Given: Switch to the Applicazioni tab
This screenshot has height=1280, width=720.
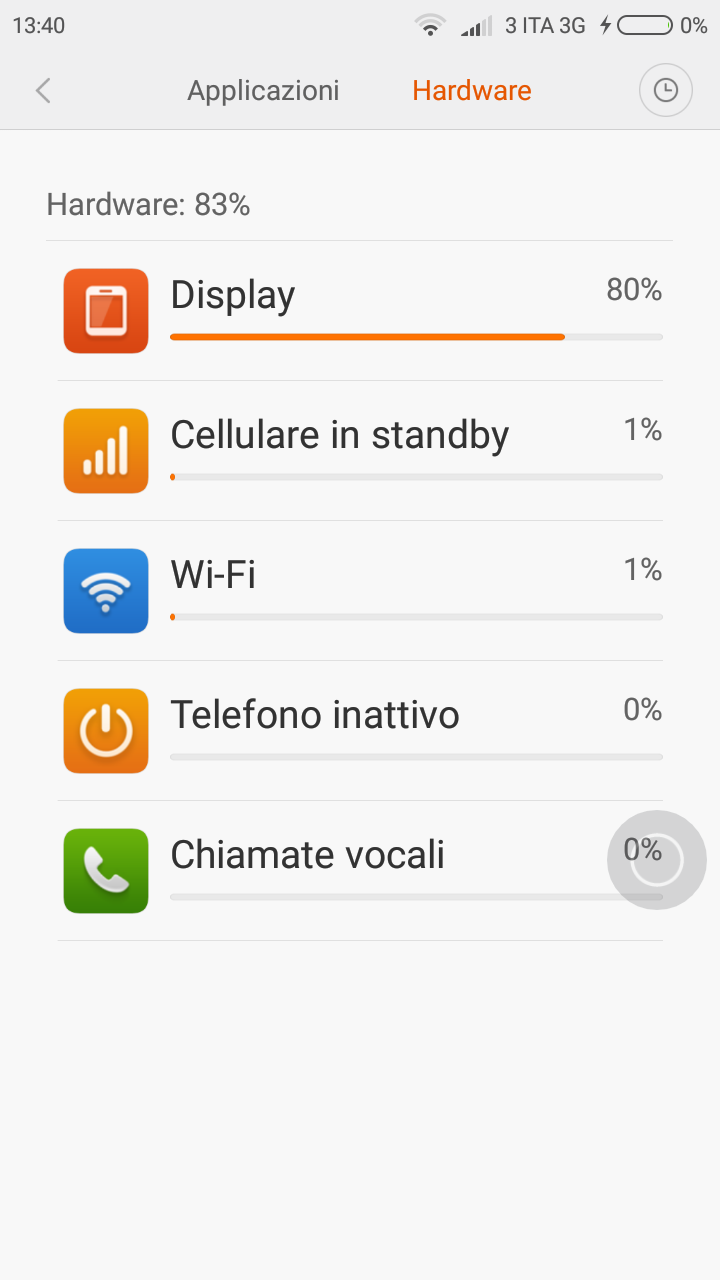Looking at the screenshot, I should tap(263, 91).
